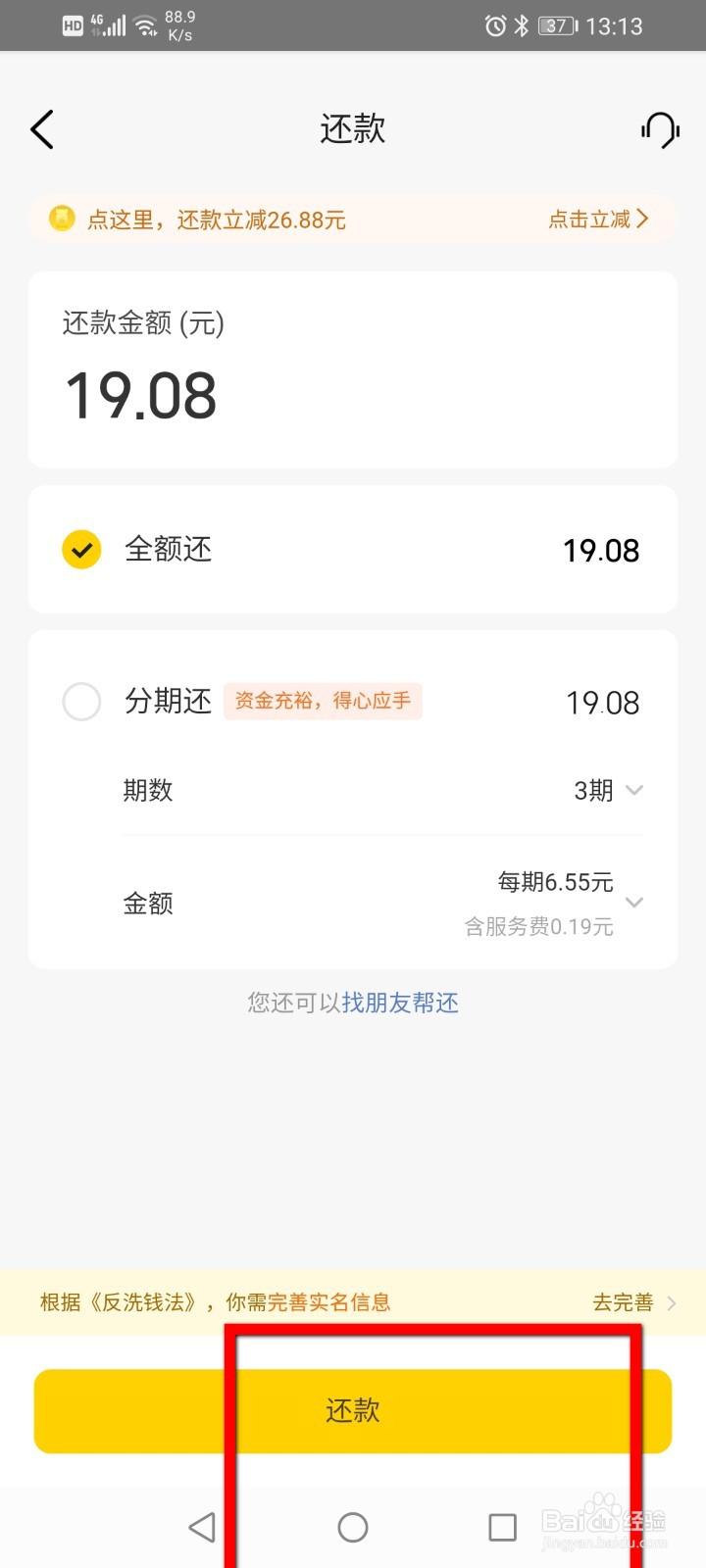Open the system recent apps button
The width and height of the screenshot is (706, 1568).
[x=503, y=1527]
